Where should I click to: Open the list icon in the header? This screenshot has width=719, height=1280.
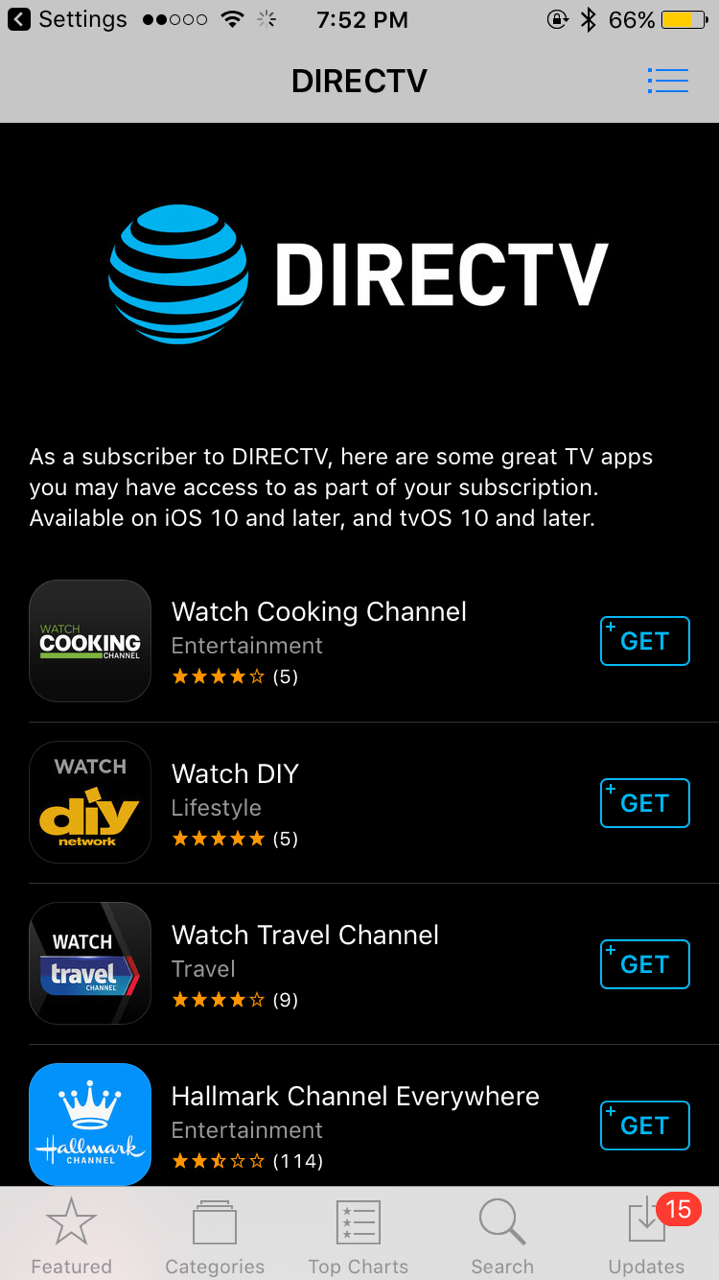(x=667, y=80)
